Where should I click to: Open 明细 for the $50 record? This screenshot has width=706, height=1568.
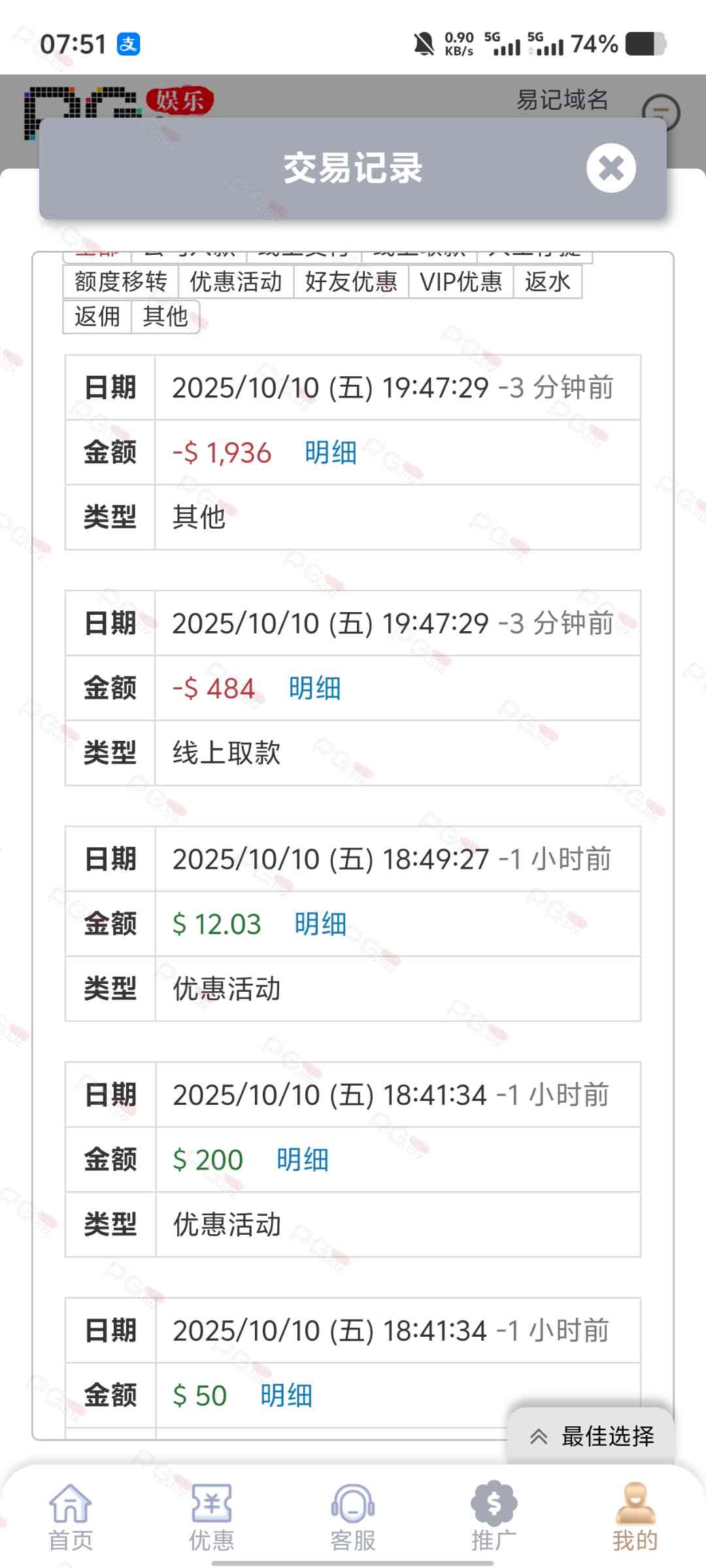(x=286, y=1396)
